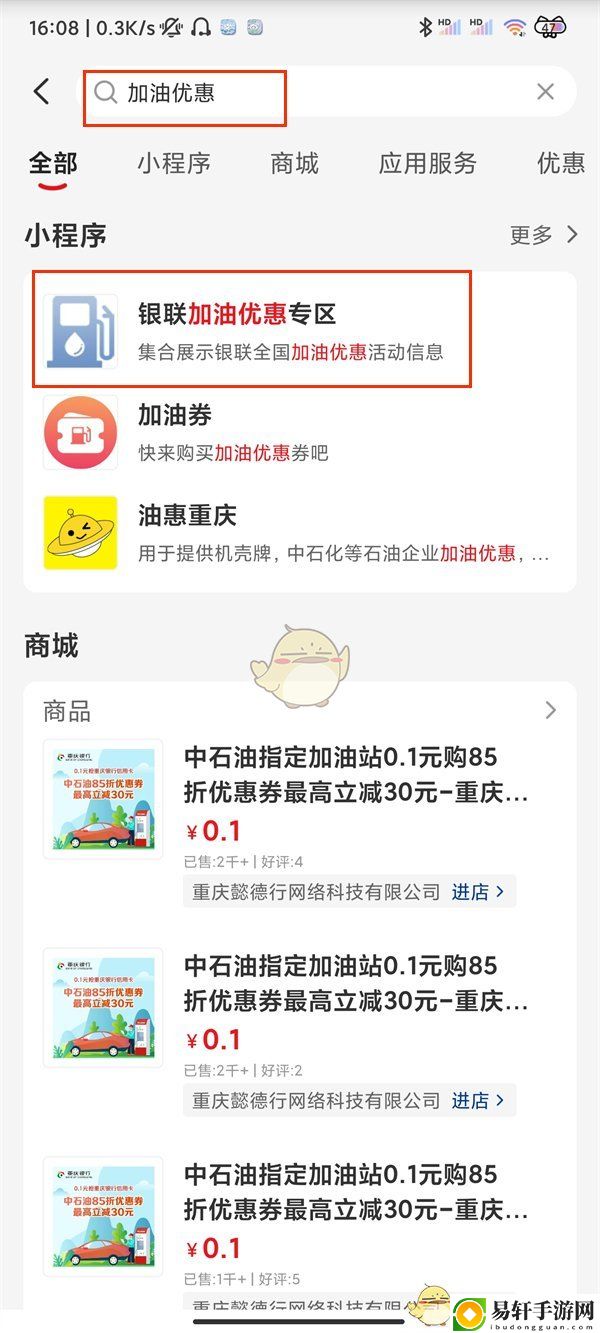Switch to the 应用服务 tab
600x1333 pixels.
pos(427,163)
